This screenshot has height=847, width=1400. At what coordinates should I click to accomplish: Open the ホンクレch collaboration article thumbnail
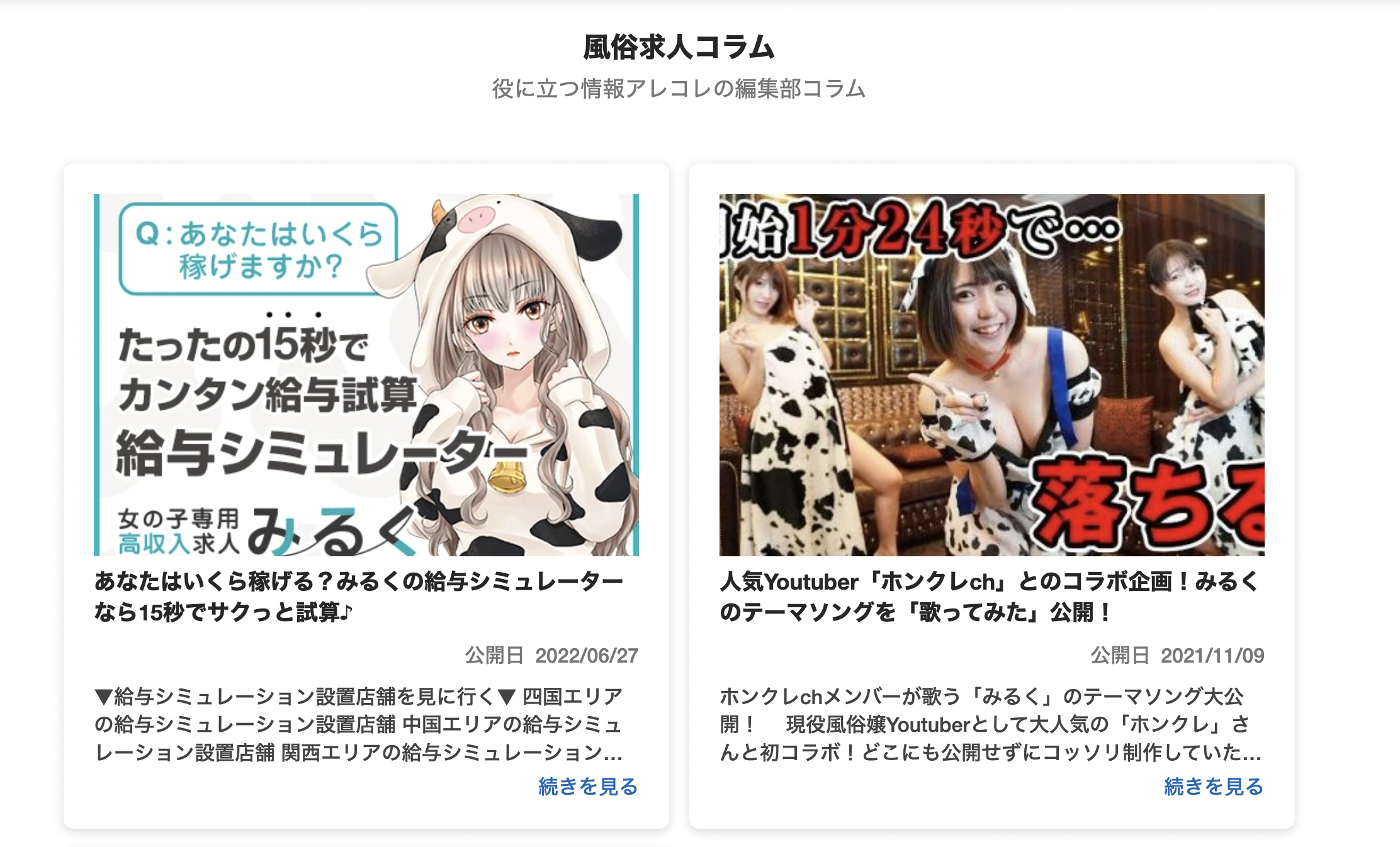pyautogui.click(x=991, y=374)
